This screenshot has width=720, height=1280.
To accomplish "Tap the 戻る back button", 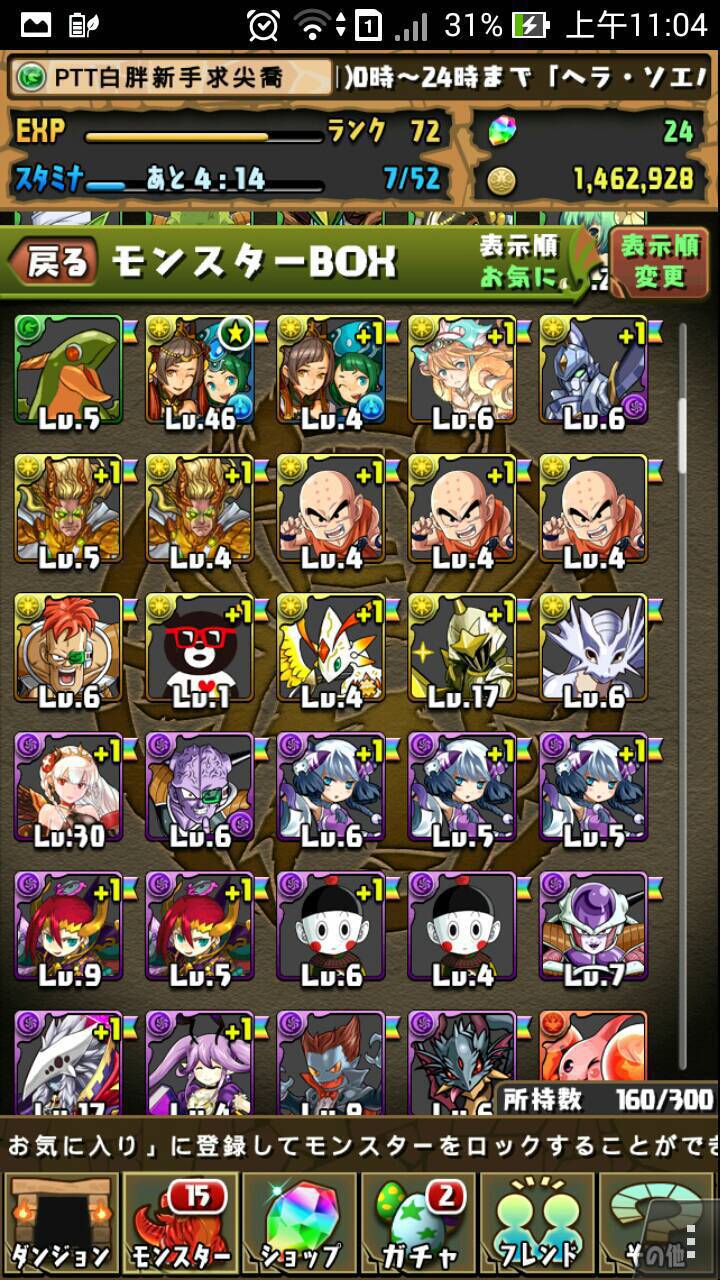I will pyautogui.click(x=53, y=262).
